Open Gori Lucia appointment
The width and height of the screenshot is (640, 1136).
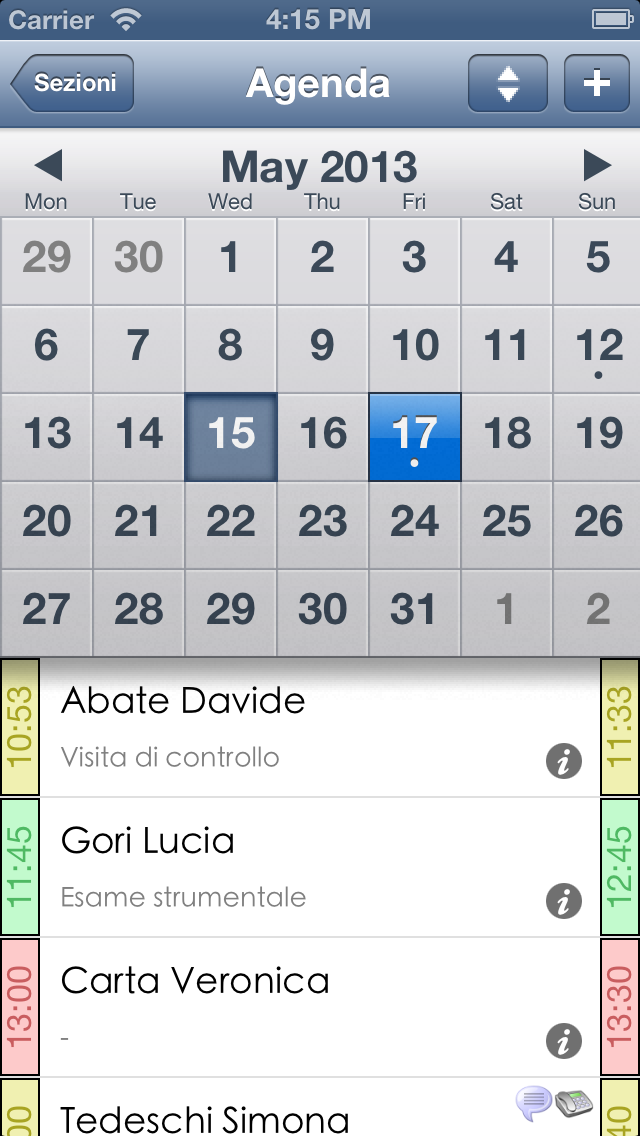pos(320,866)
